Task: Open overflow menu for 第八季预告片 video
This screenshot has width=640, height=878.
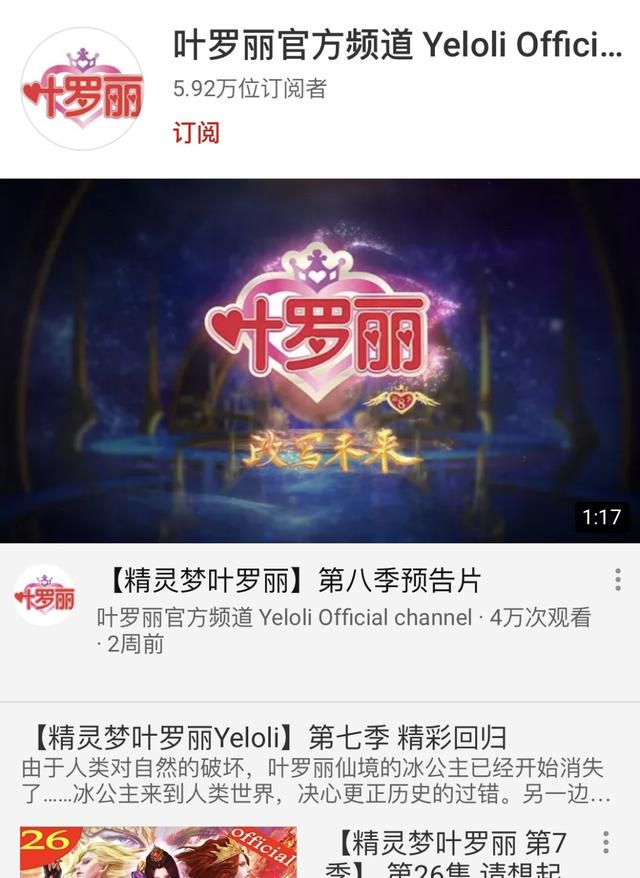Action: 617,580
